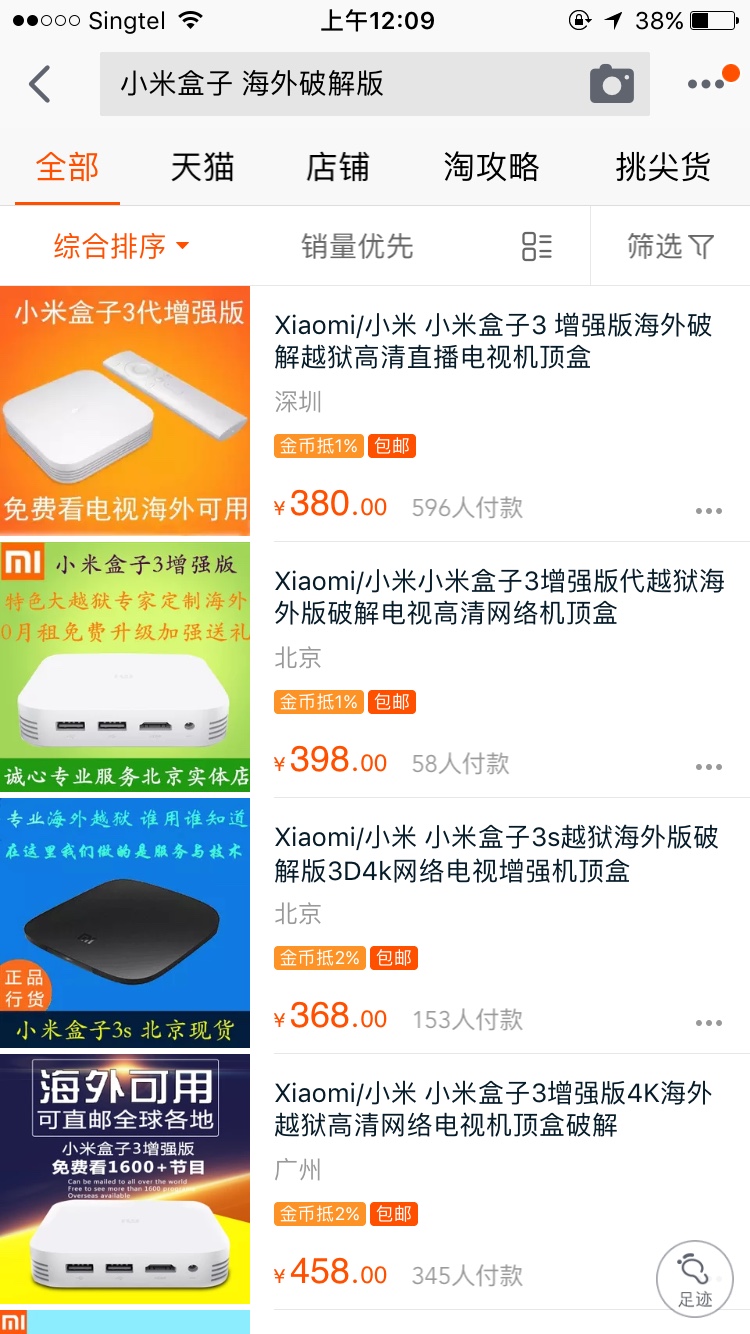Select the 全部 tab
The image size is (750, 1334).
point(68,167)
